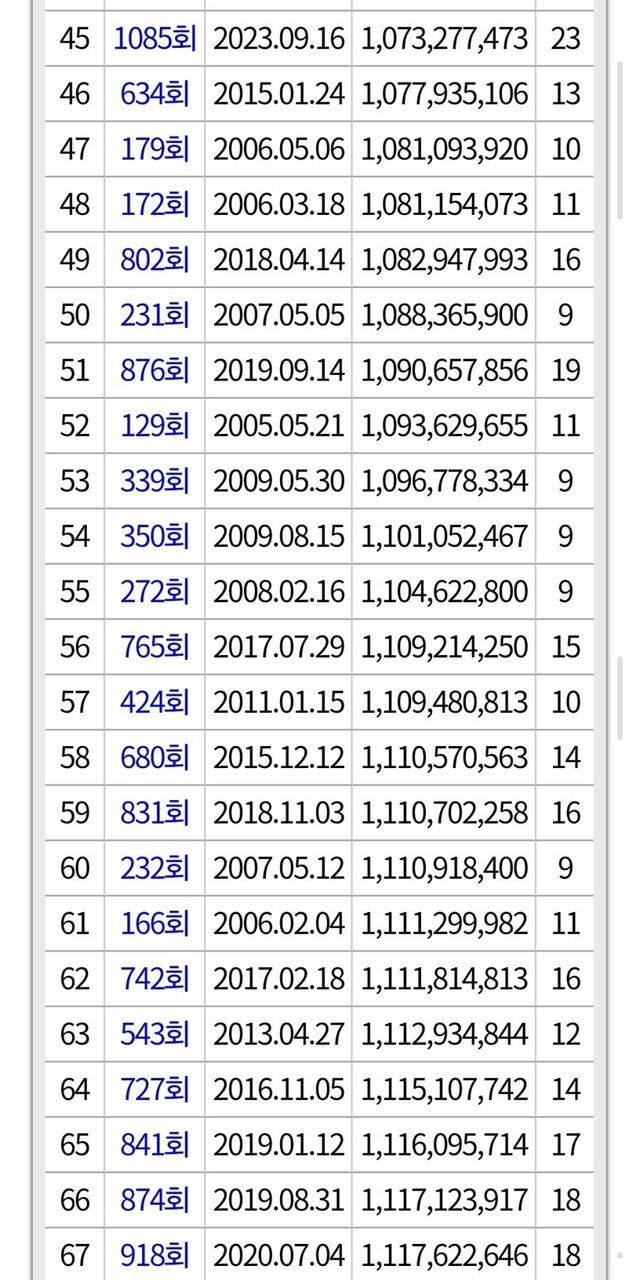Open the 802회 round link
The height and width of the screenshot is (1280, 640).
point(155,260)
